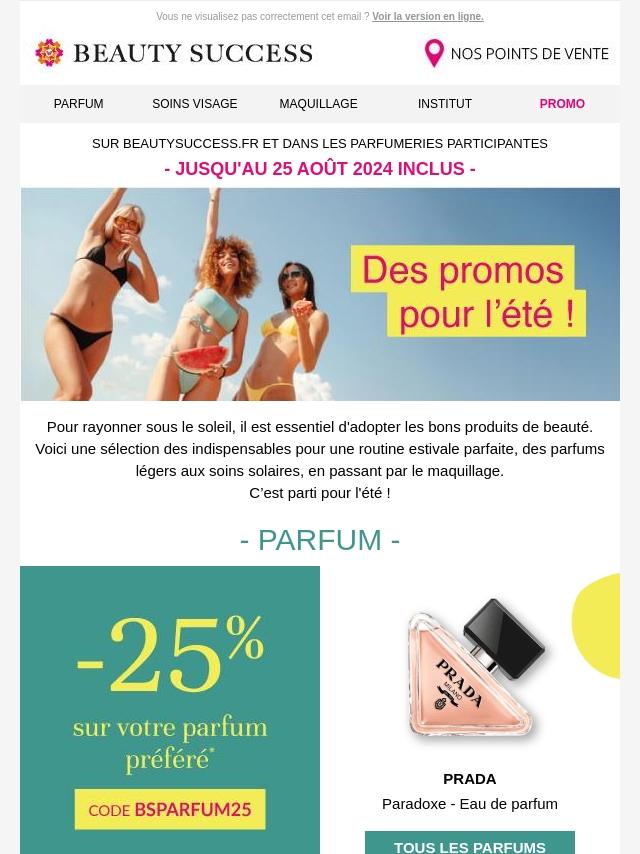Image resolution: width=640 pixels, height=854 pixels.
Task: Open the 'Des promos pour l'été' banner
Action: click(x=320, y=294)
